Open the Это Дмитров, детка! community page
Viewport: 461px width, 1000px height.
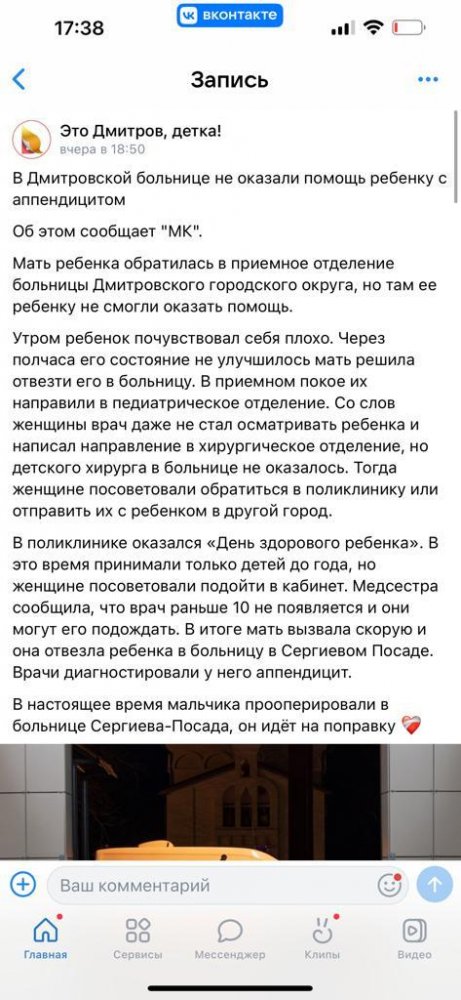pyautogui.click(x=141, y=131)
